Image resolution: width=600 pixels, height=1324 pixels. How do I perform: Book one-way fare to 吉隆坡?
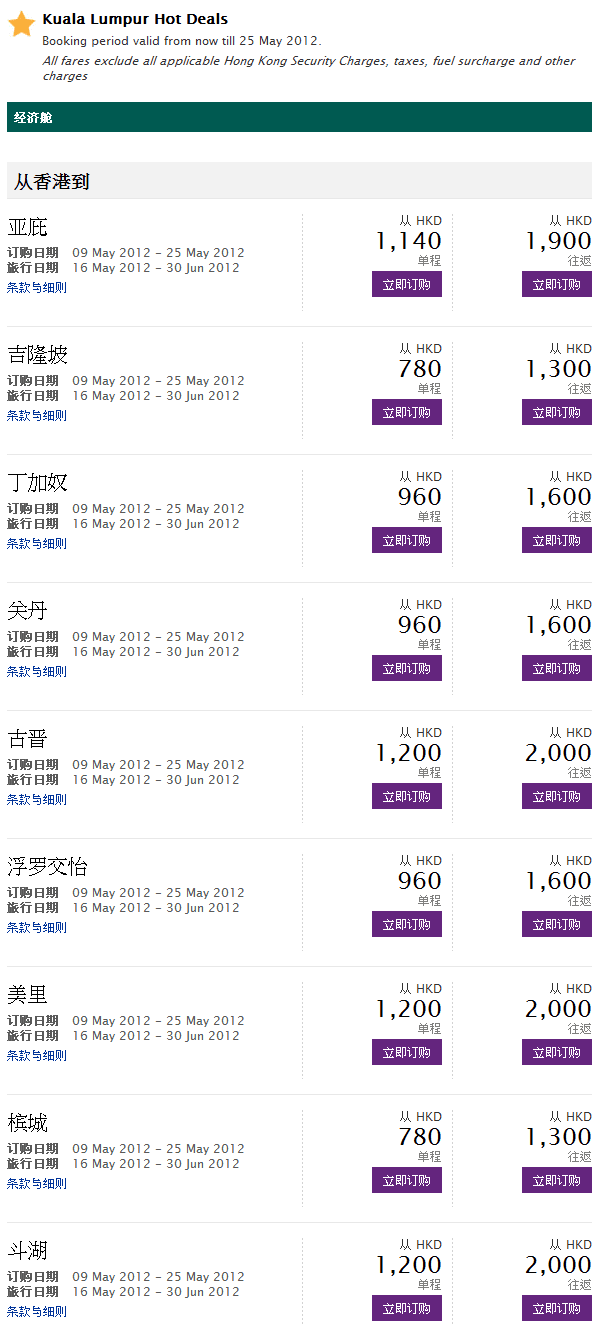407,412
